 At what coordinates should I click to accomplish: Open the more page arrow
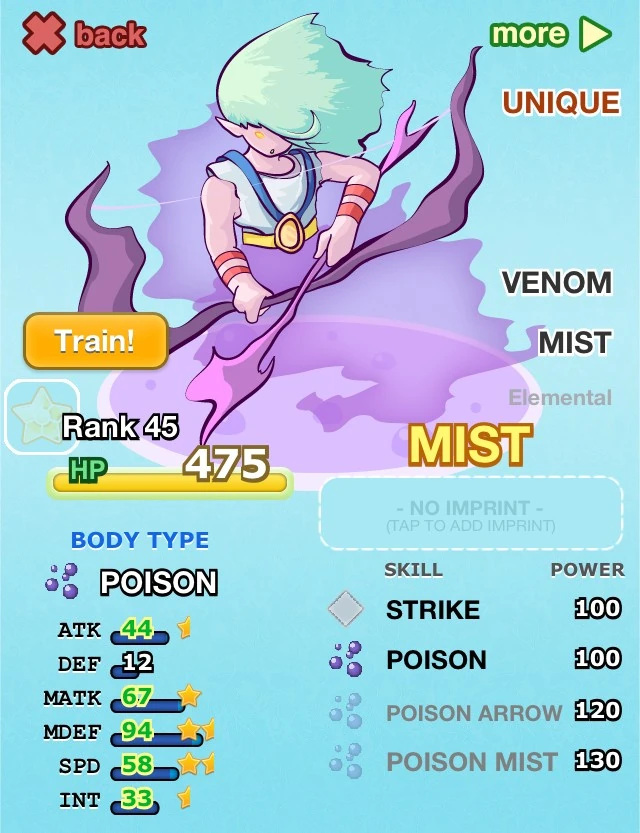click(x=593, y=35)
